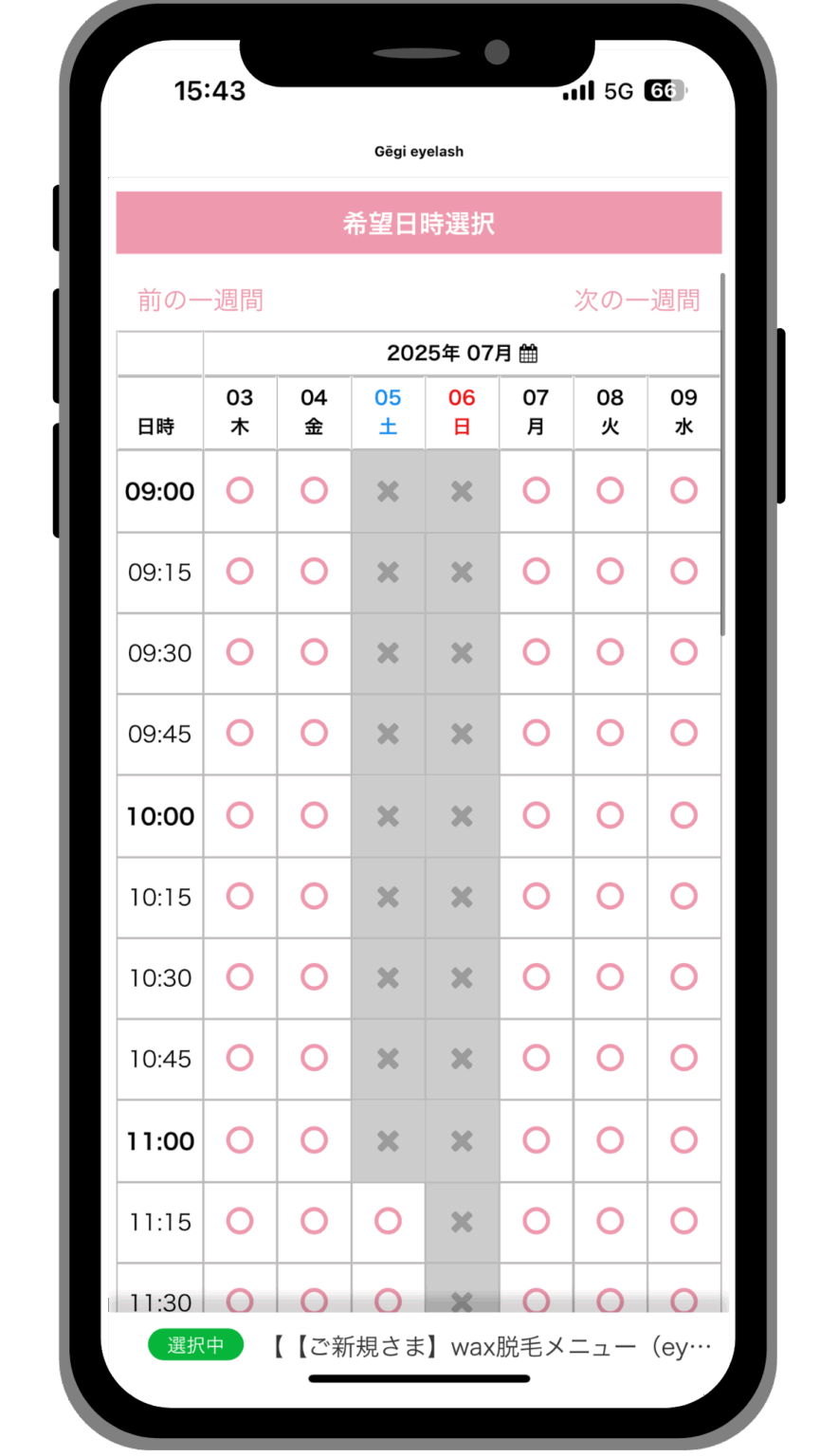Select the 09:00 slot on Monday 07
Image resolution: width=838 pixels, height=1456 pixels.
pyautogui.click(x=536, y=490)
